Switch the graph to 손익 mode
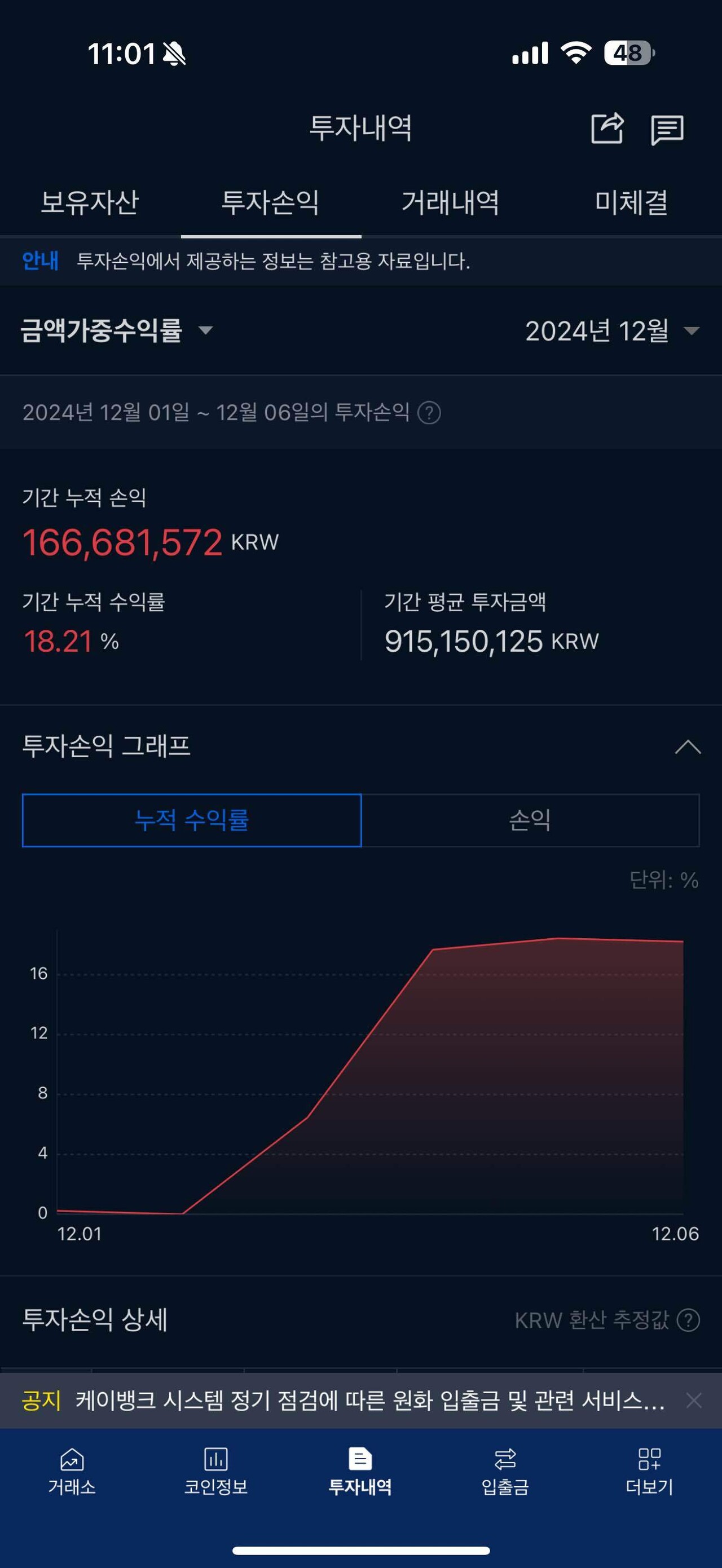The width and height of the screenshot is (722, 1568). 531,821
